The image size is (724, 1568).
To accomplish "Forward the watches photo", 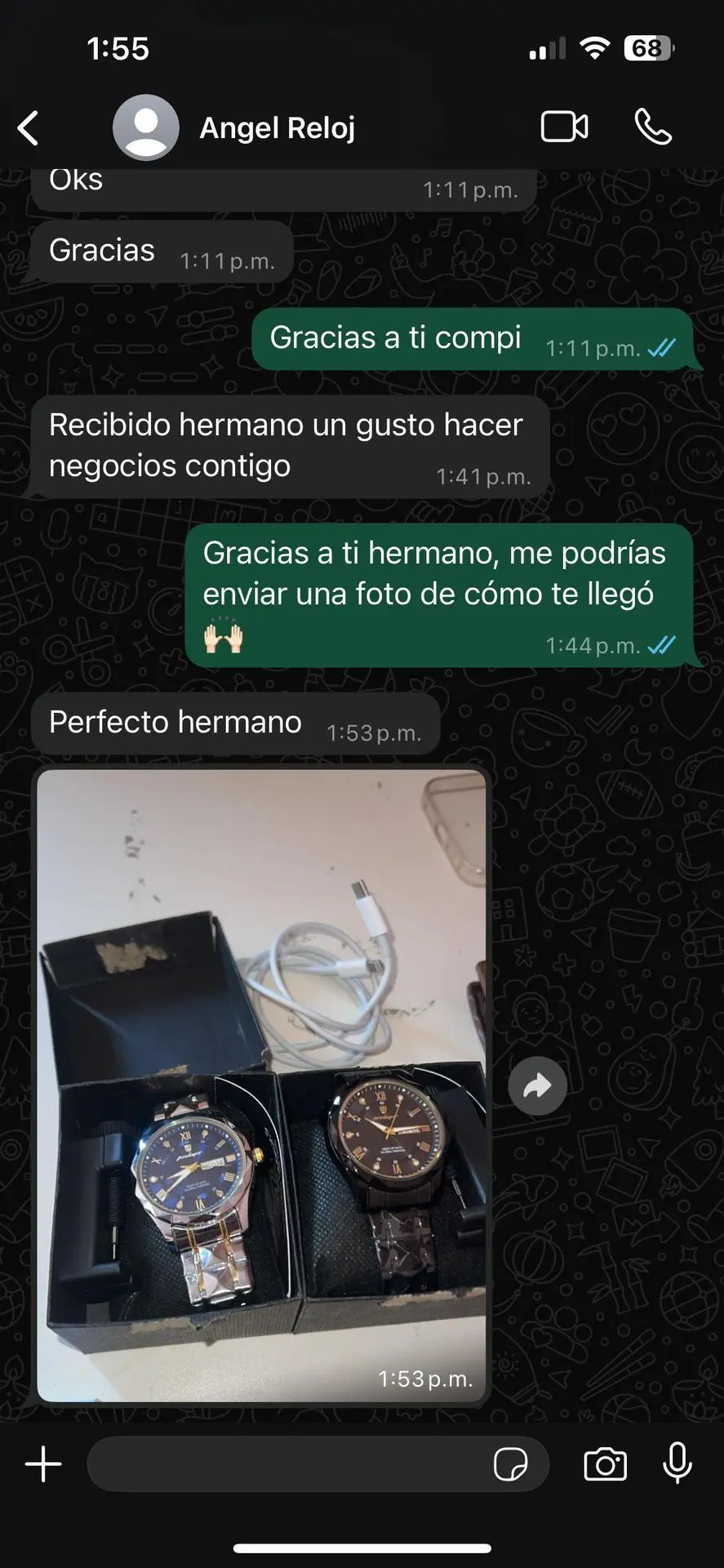I will [537, 1086].
